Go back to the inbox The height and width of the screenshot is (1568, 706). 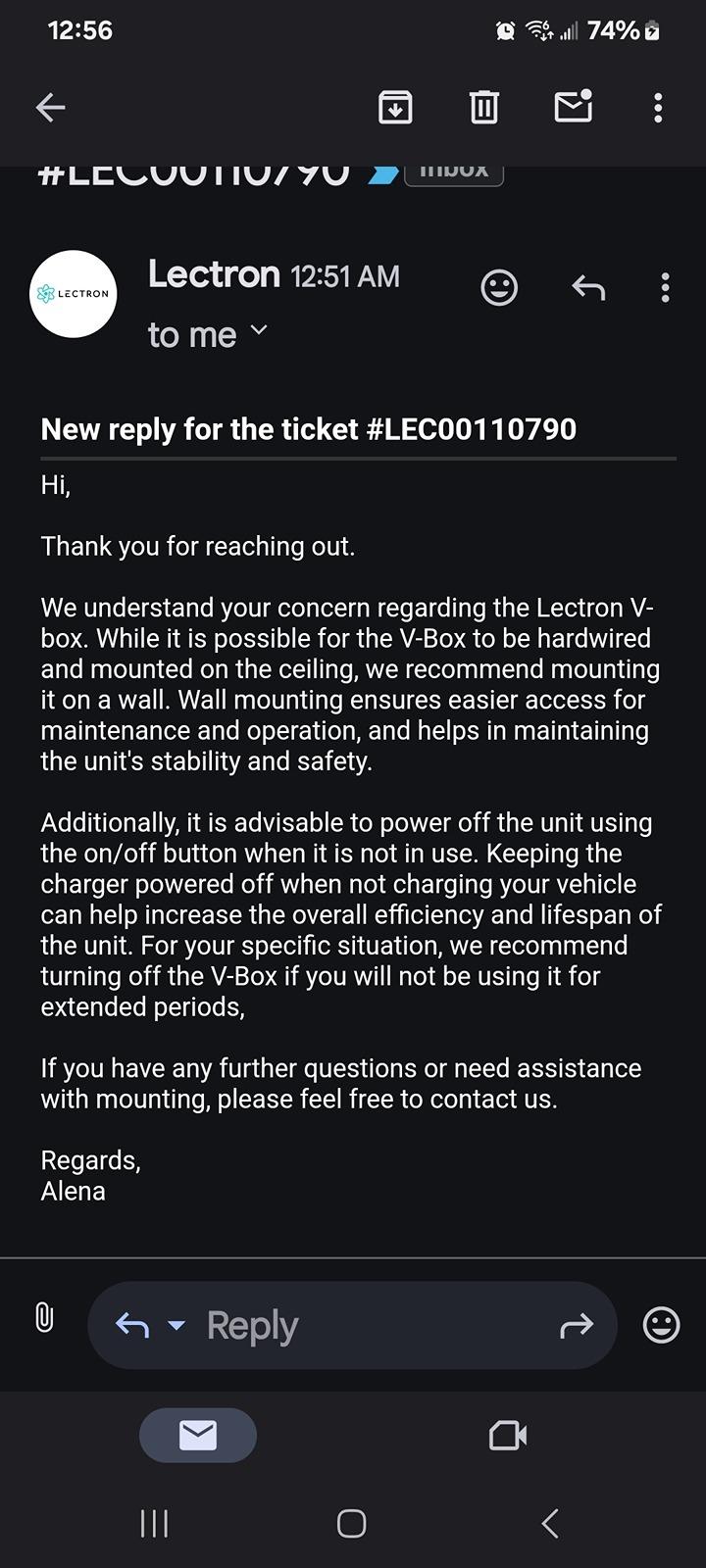pyautogui.click(x=50, y=107)
